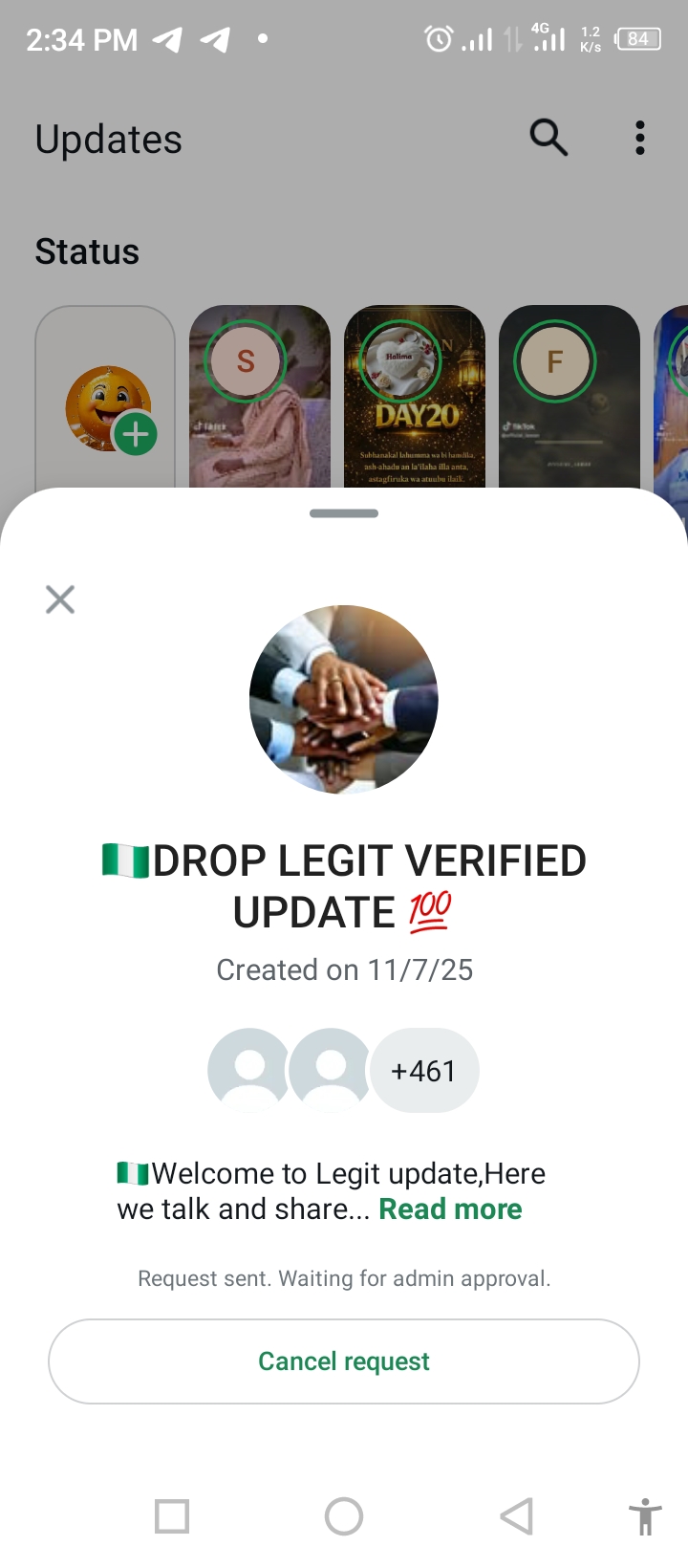Expand description with Read more

450,1209
